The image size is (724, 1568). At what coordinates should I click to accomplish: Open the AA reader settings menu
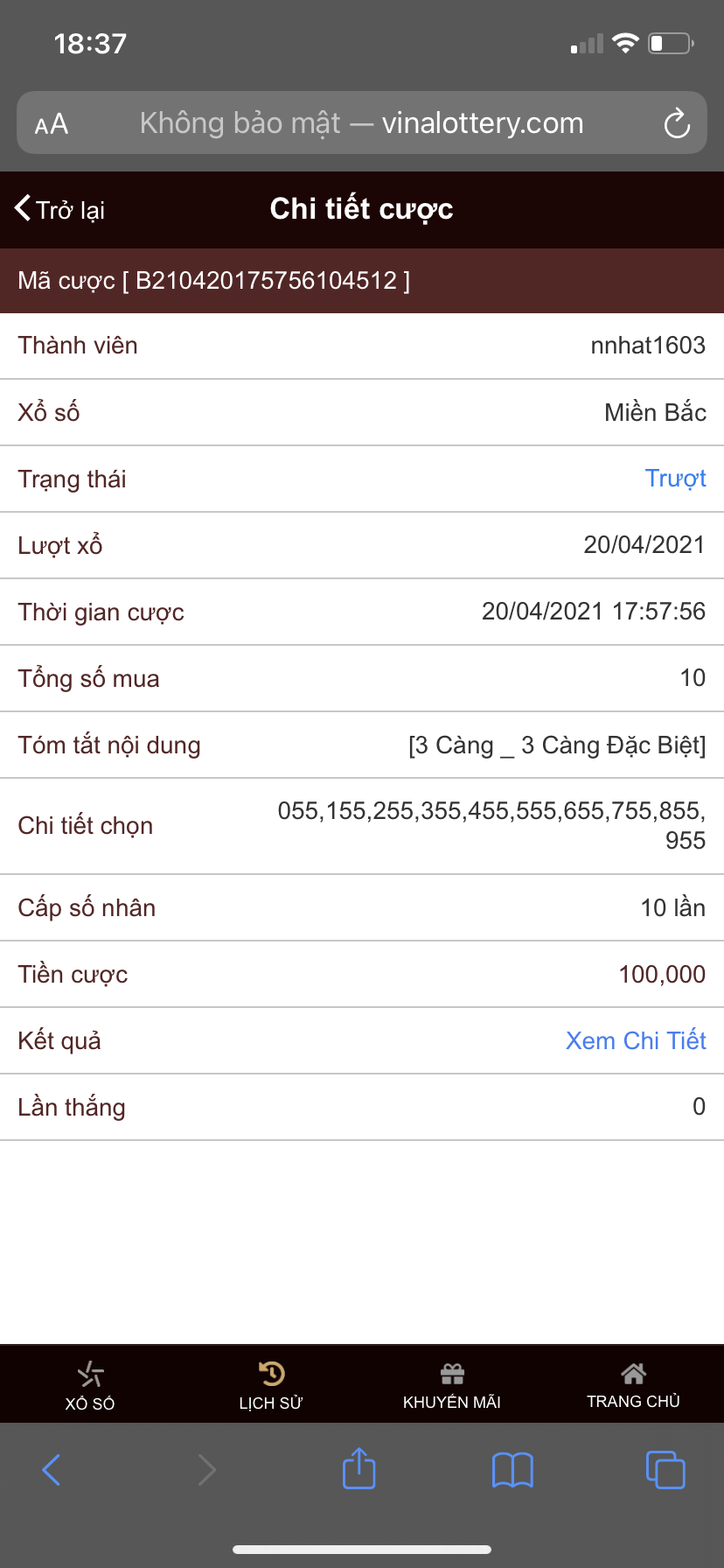[52, 123]
